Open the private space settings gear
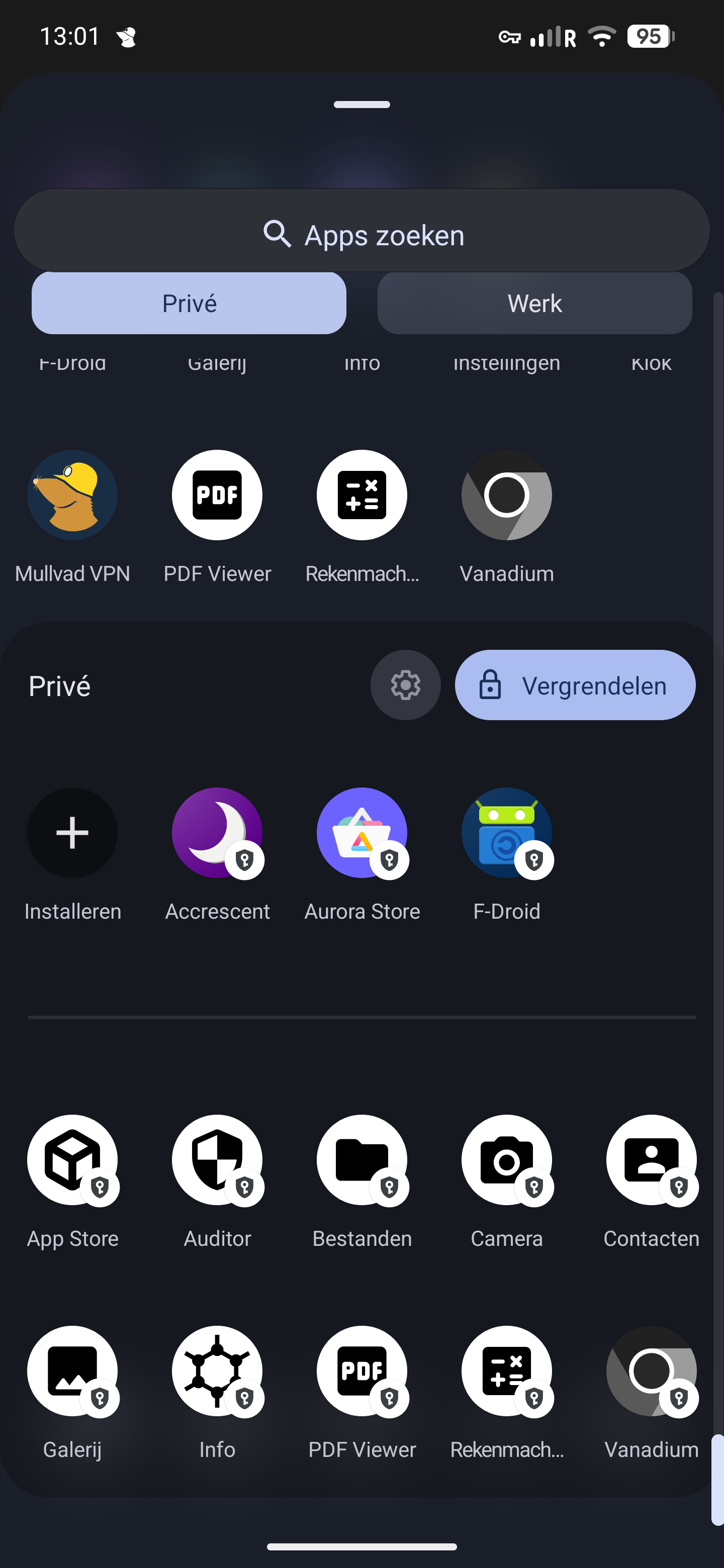Viewport: 724px width, 1568px height. click(x=405, y=685)
